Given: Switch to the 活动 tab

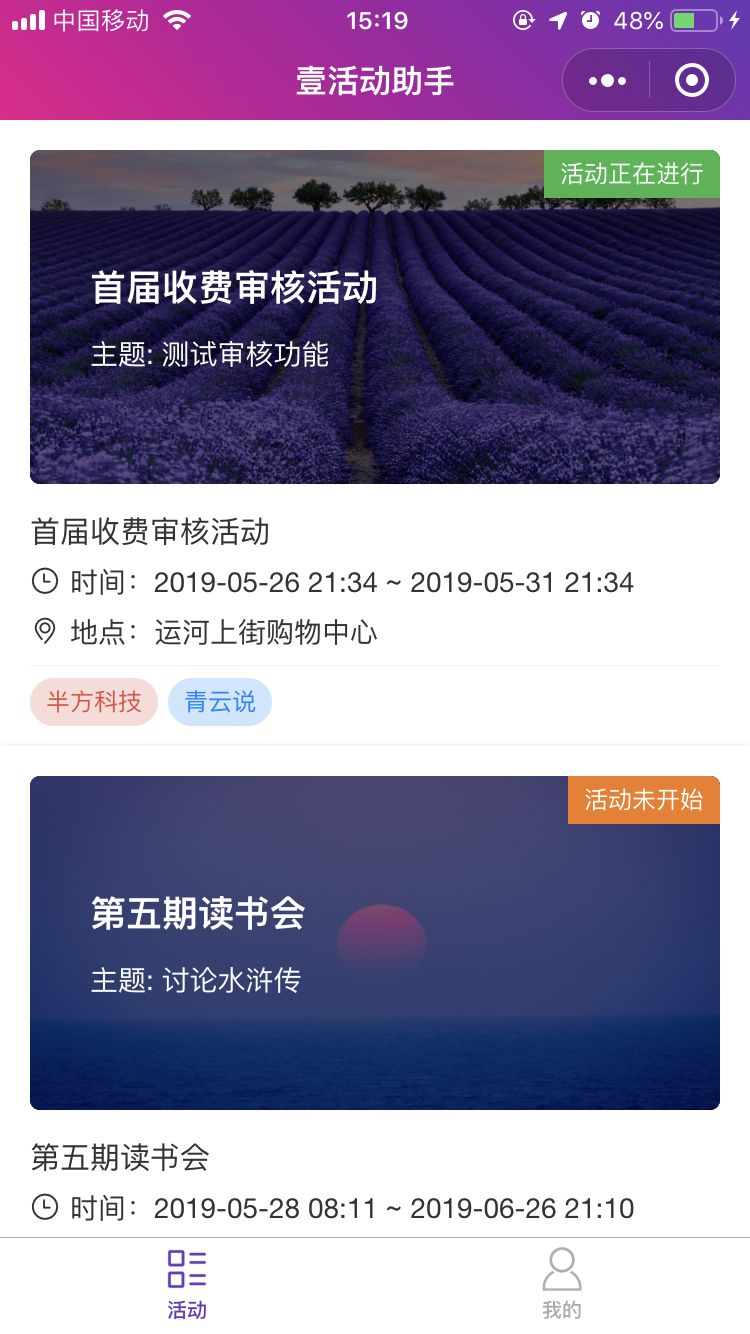Looking at the screenshot, I should [x=187, y=1284].
